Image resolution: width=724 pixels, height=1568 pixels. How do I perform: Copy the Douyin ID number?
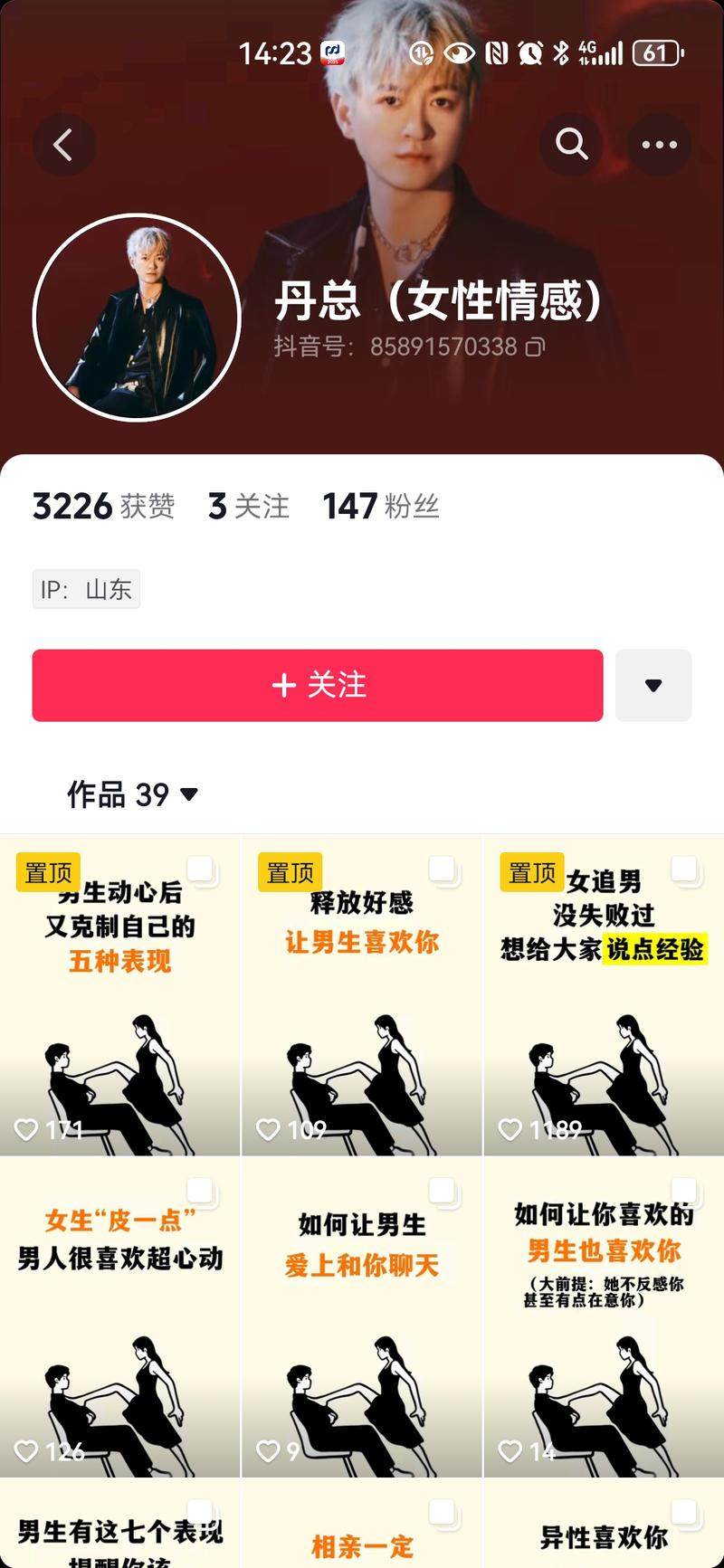pyautogui.click(x=536, y=347)
